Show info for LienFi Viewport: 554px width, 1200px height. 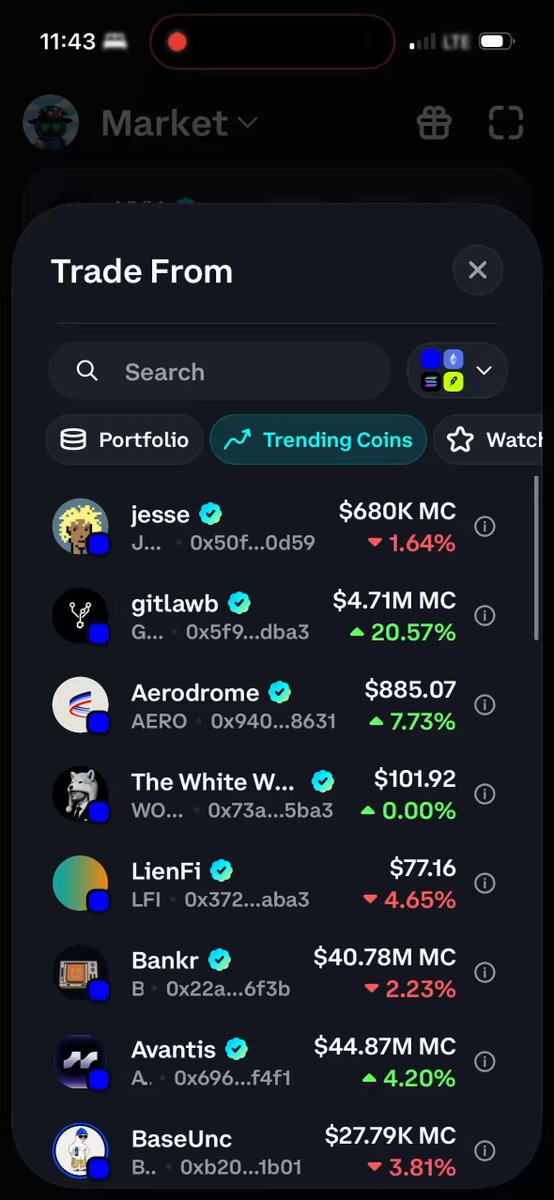click(485, 883)
